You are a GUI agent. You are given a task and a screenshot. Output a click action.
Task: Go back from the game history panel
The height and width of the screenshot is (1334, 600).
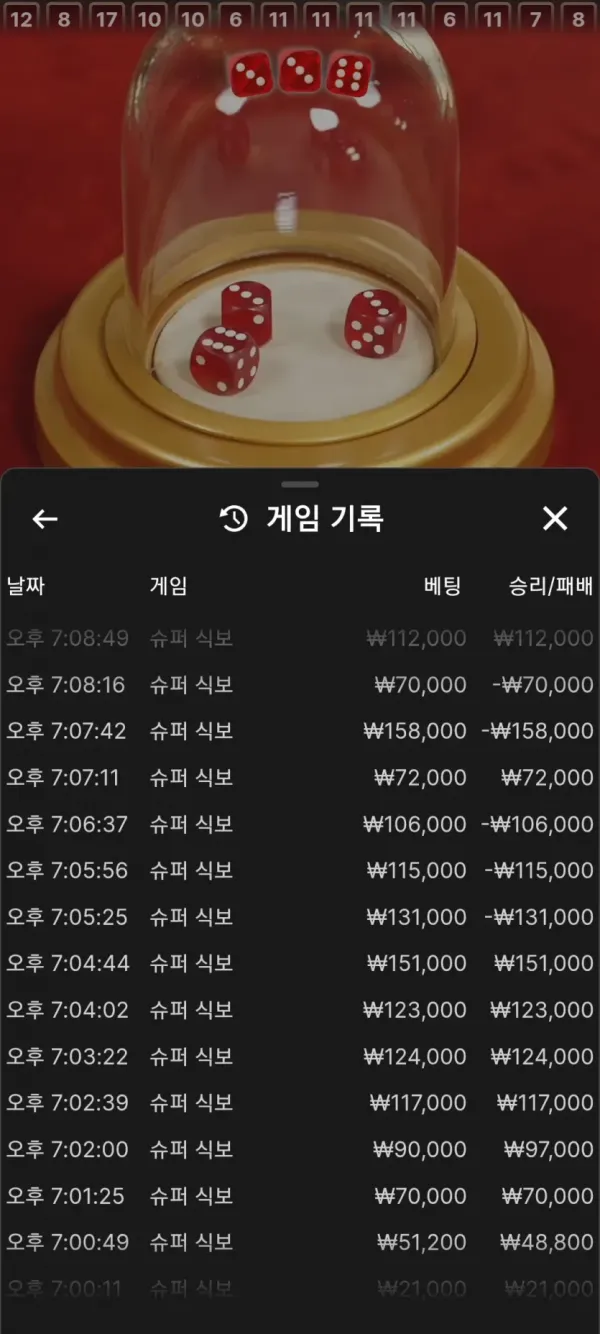point(45,518)
